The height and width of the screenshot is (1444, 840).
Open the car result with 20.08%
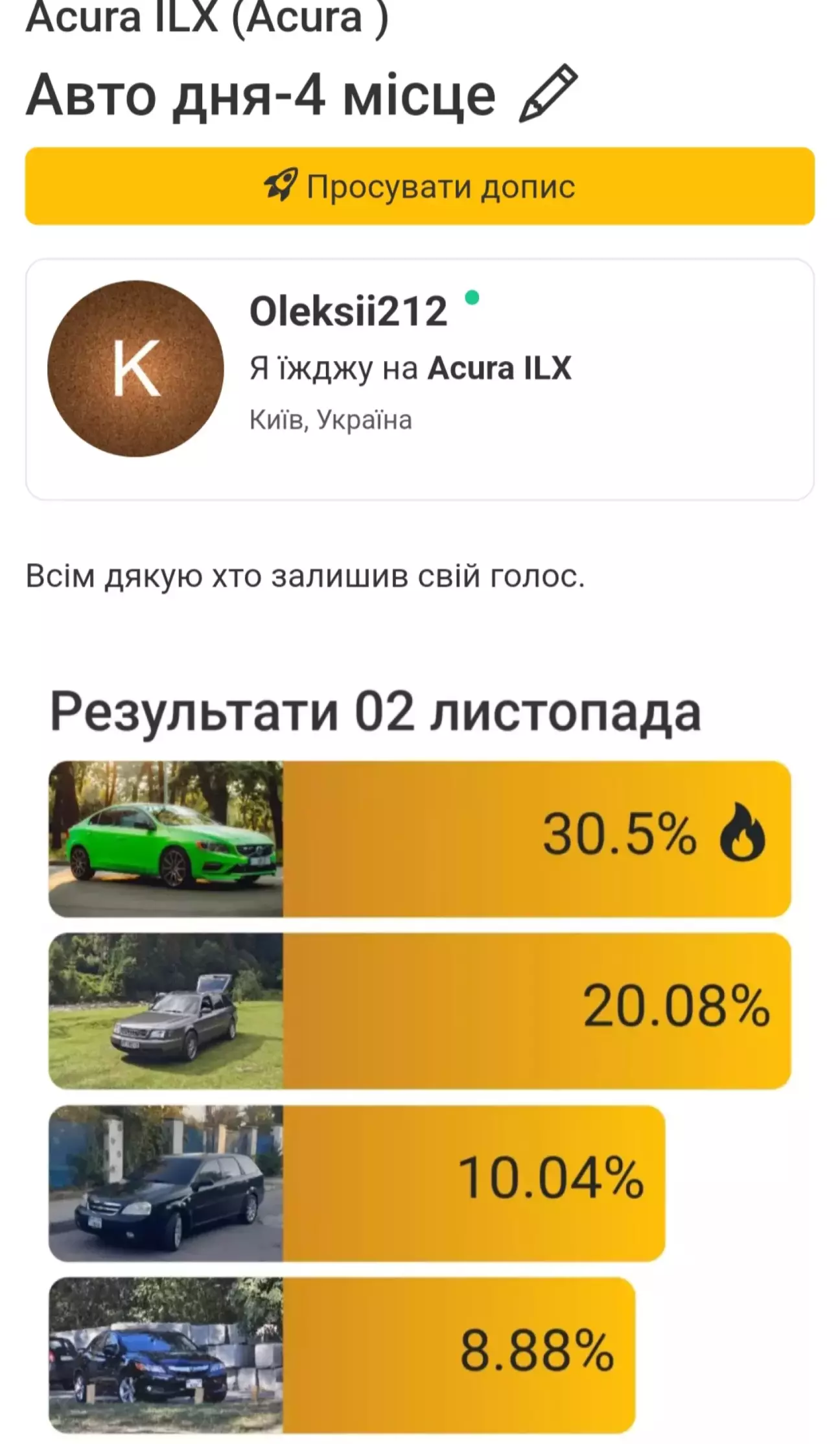(x=419, y=1010)
